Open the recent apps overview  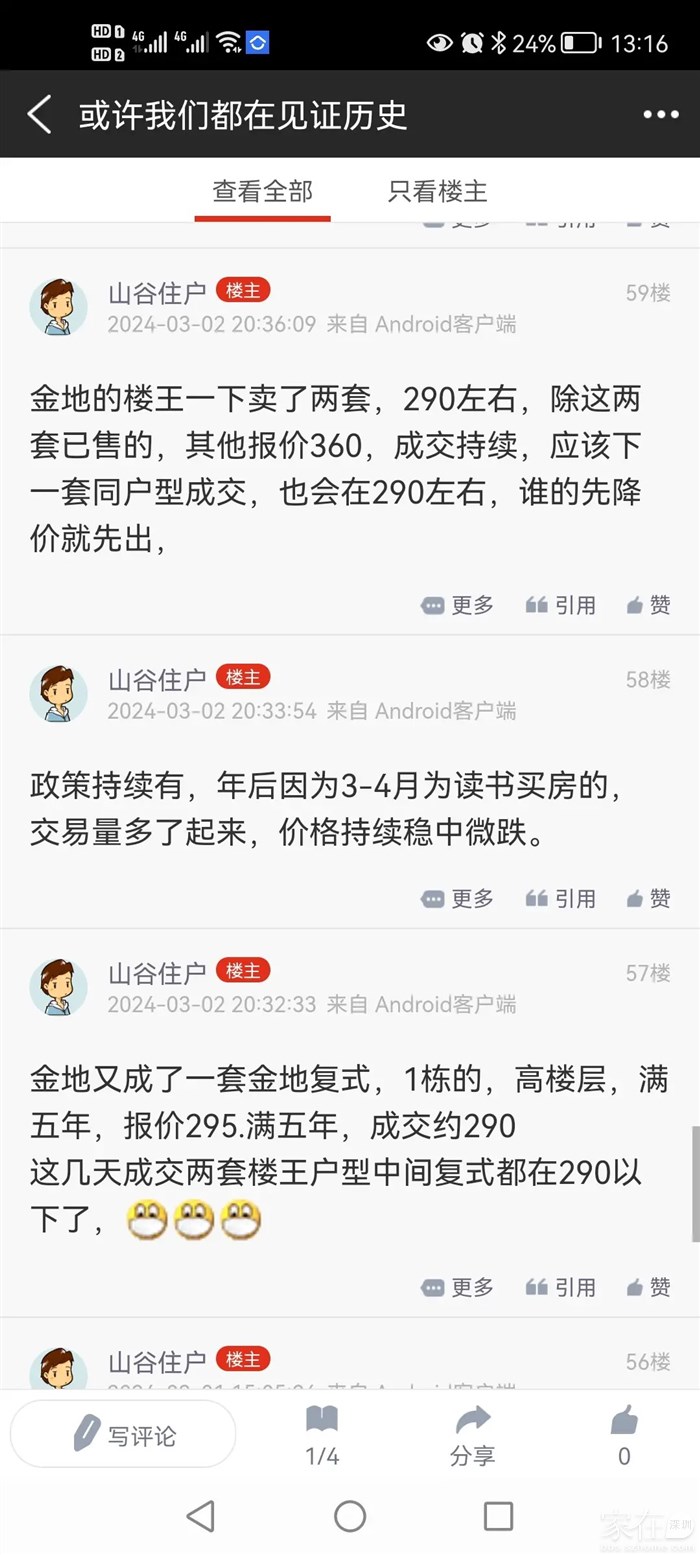[x=498, y=1516]
